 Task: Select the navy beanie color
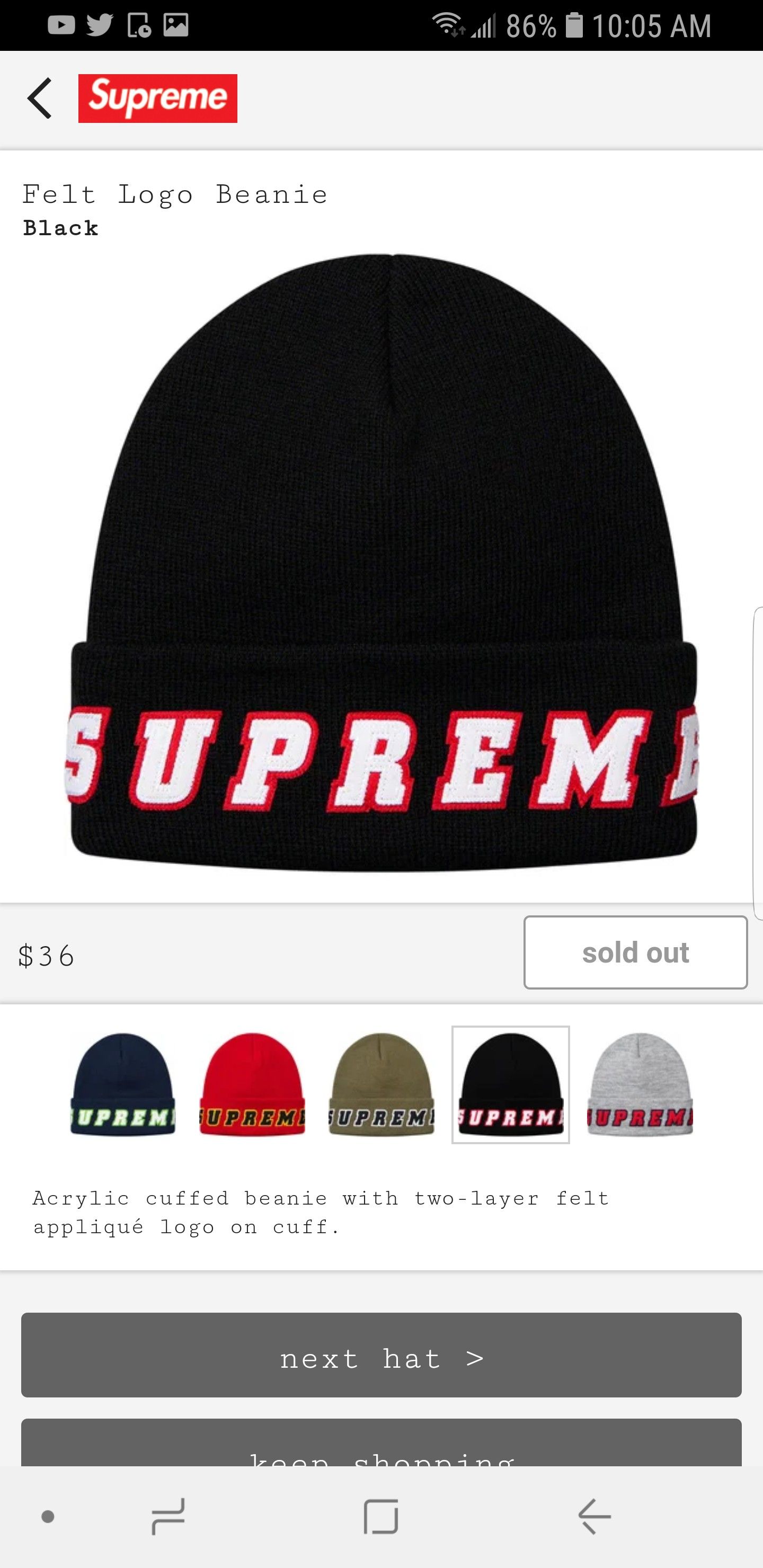click(123, 1084)
